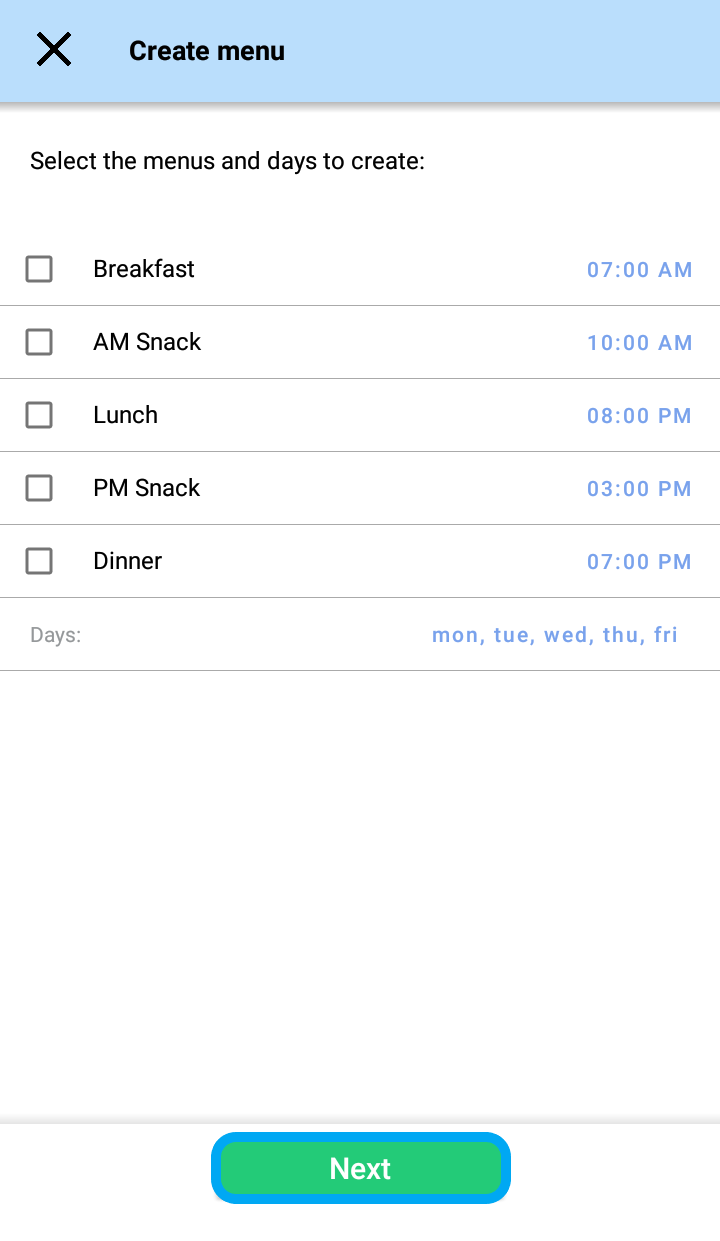Continue with the Next button
Image resolution: width=720 pixels, height=1241 pixels.
pos(360,1168)
